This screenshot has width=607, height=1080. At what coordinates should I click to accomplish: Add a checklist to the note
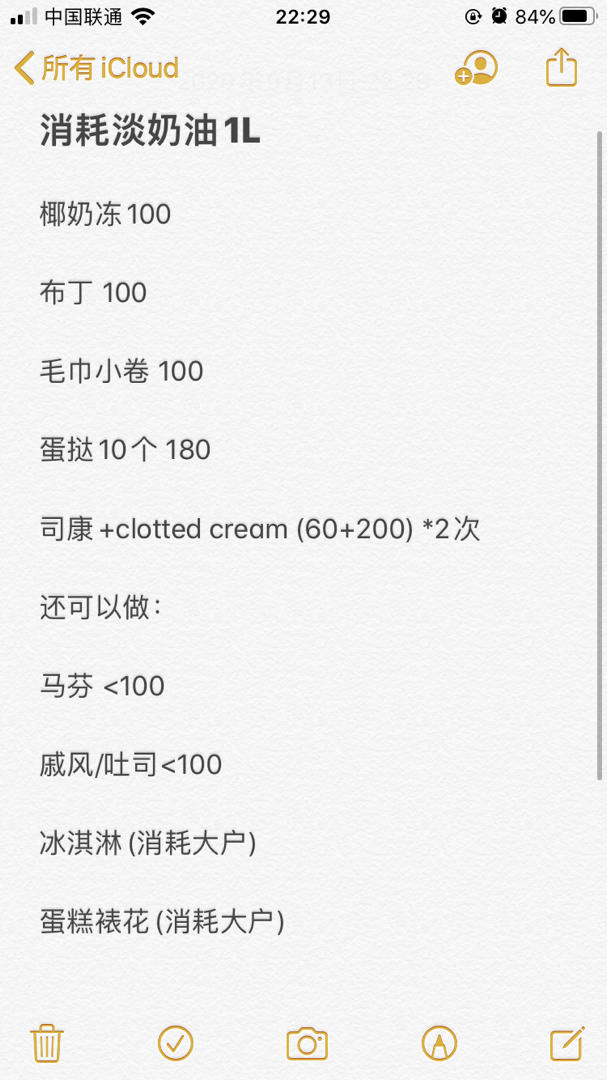175,1042
